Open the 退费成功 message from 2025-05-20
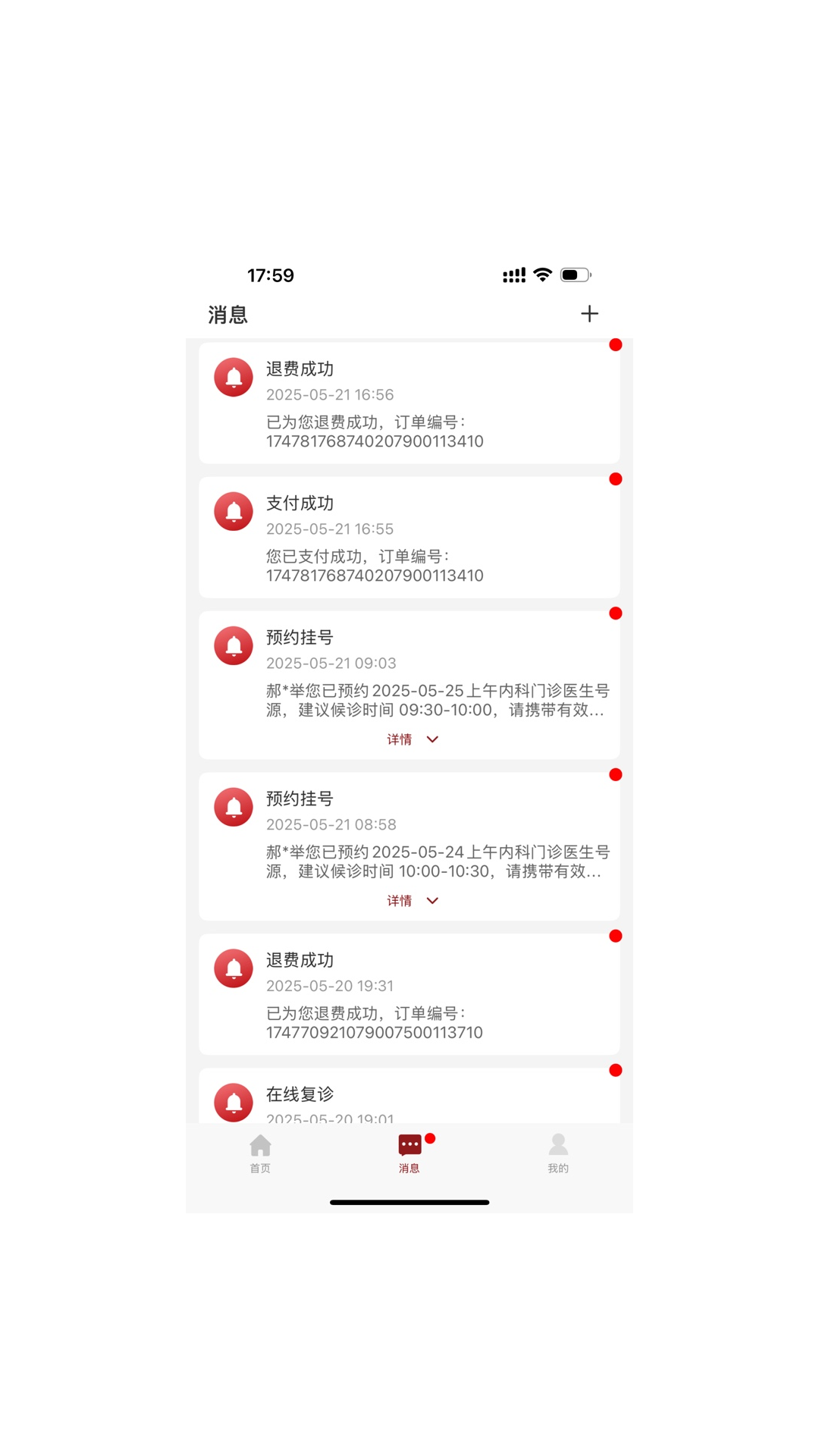819x1456 pixels. point(409,994)
